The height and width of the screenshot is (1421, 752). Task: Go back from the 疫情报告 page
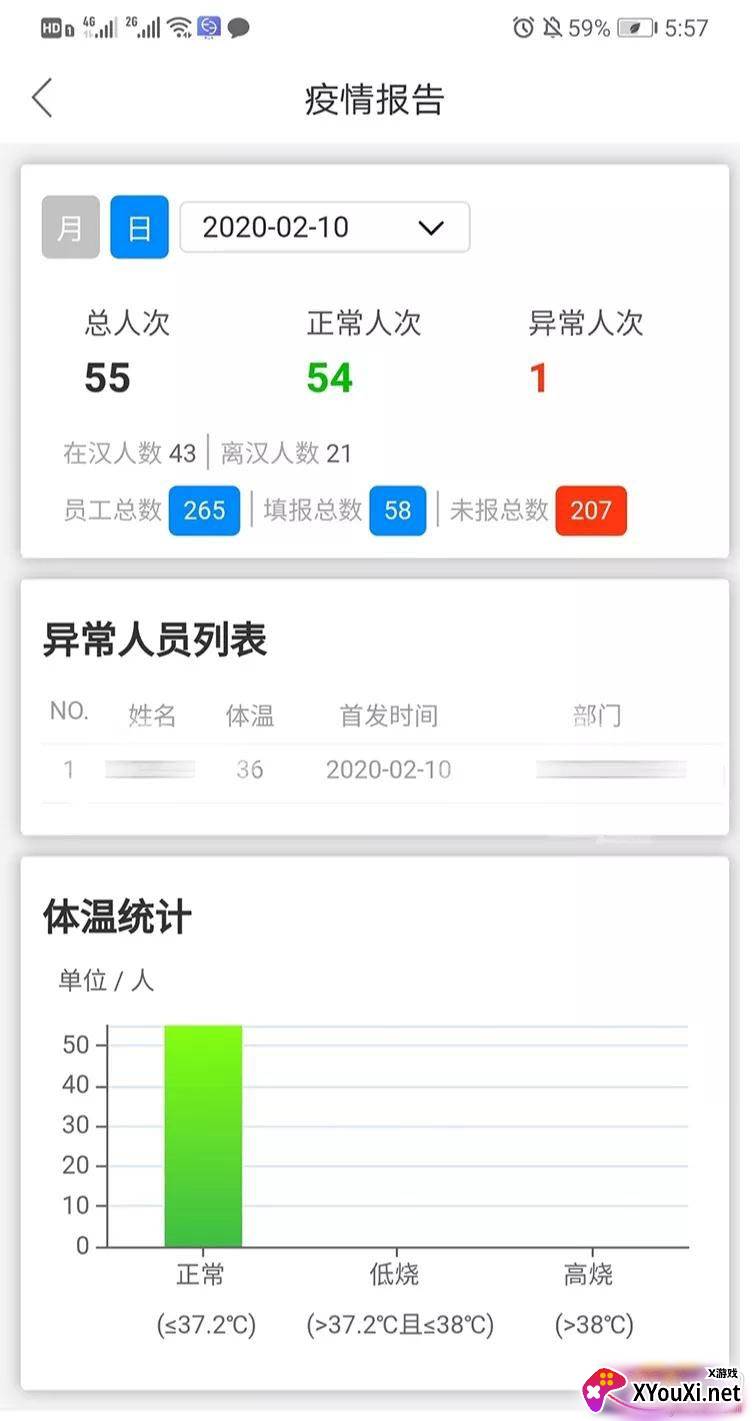pos(42,98)
